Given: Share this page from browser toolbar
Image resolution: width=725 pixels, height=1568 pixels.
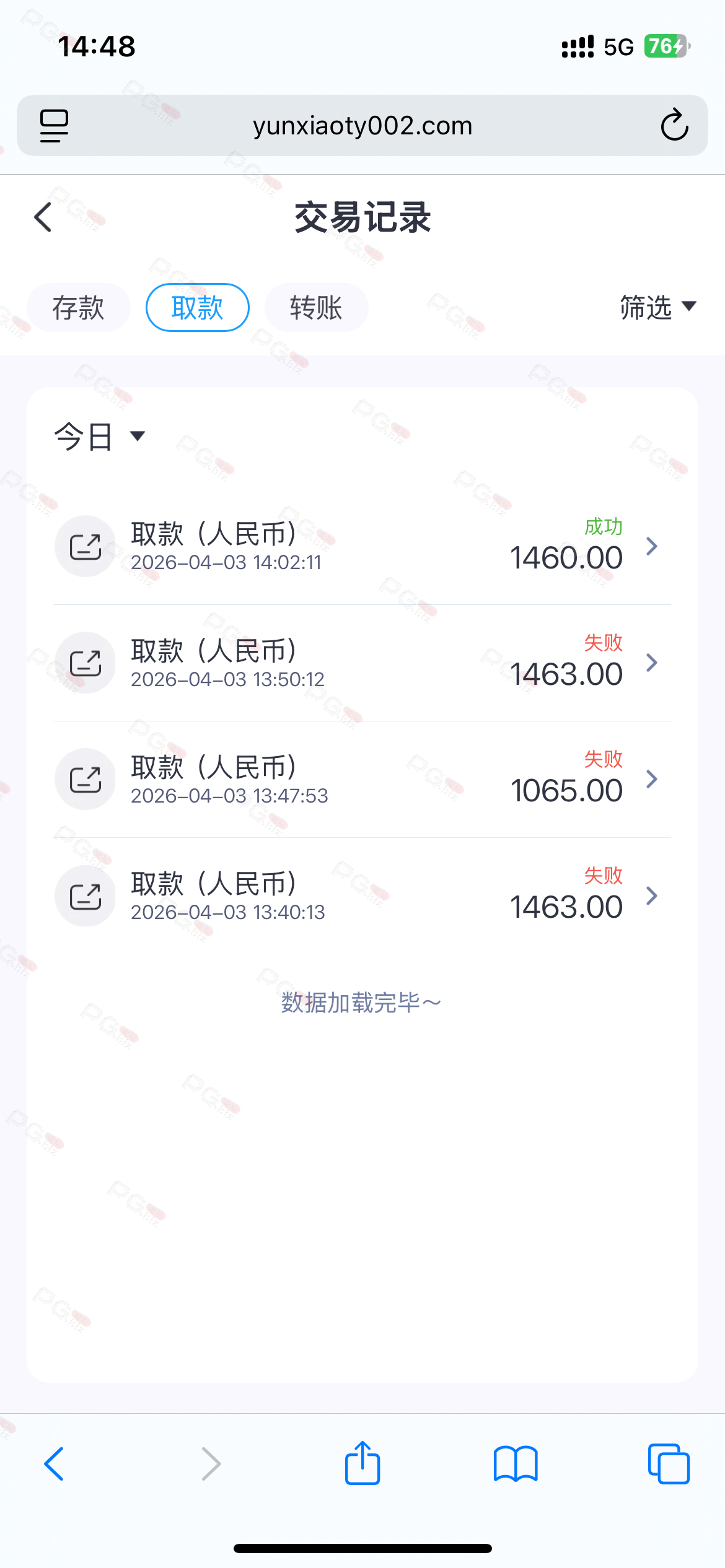Looking at the screenshot, I should (362, 1464).
